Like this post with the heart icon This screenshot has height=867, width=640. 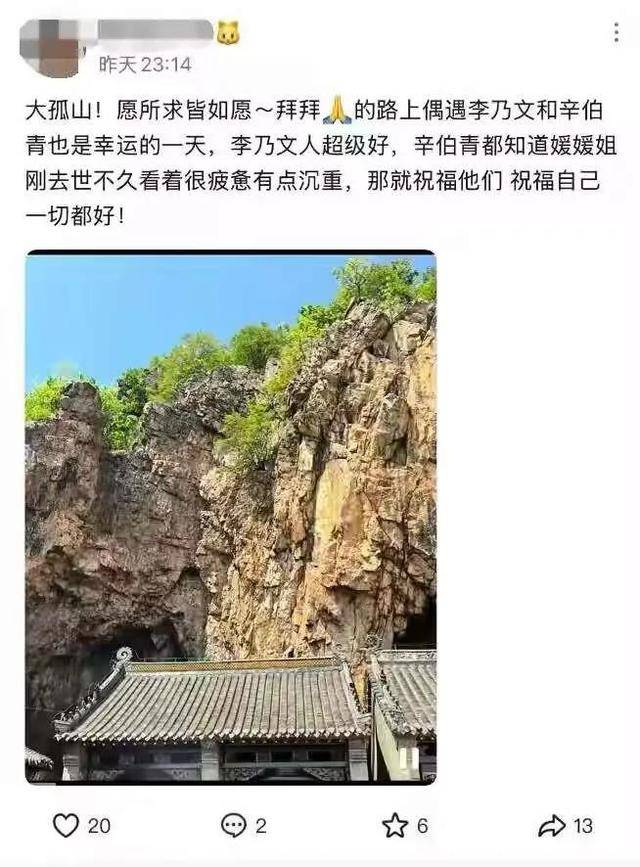(x=66, y=825)
